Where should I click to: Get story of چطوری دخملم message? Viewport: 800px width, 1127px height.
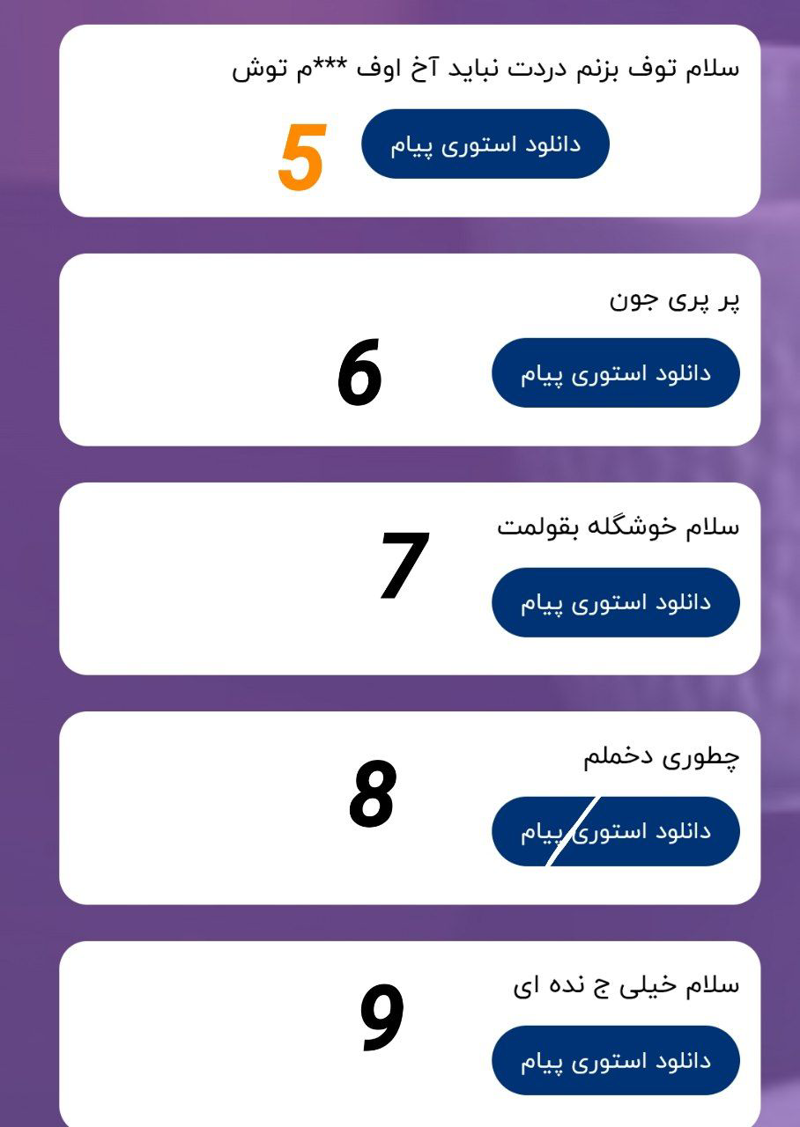tap(615, 832)
